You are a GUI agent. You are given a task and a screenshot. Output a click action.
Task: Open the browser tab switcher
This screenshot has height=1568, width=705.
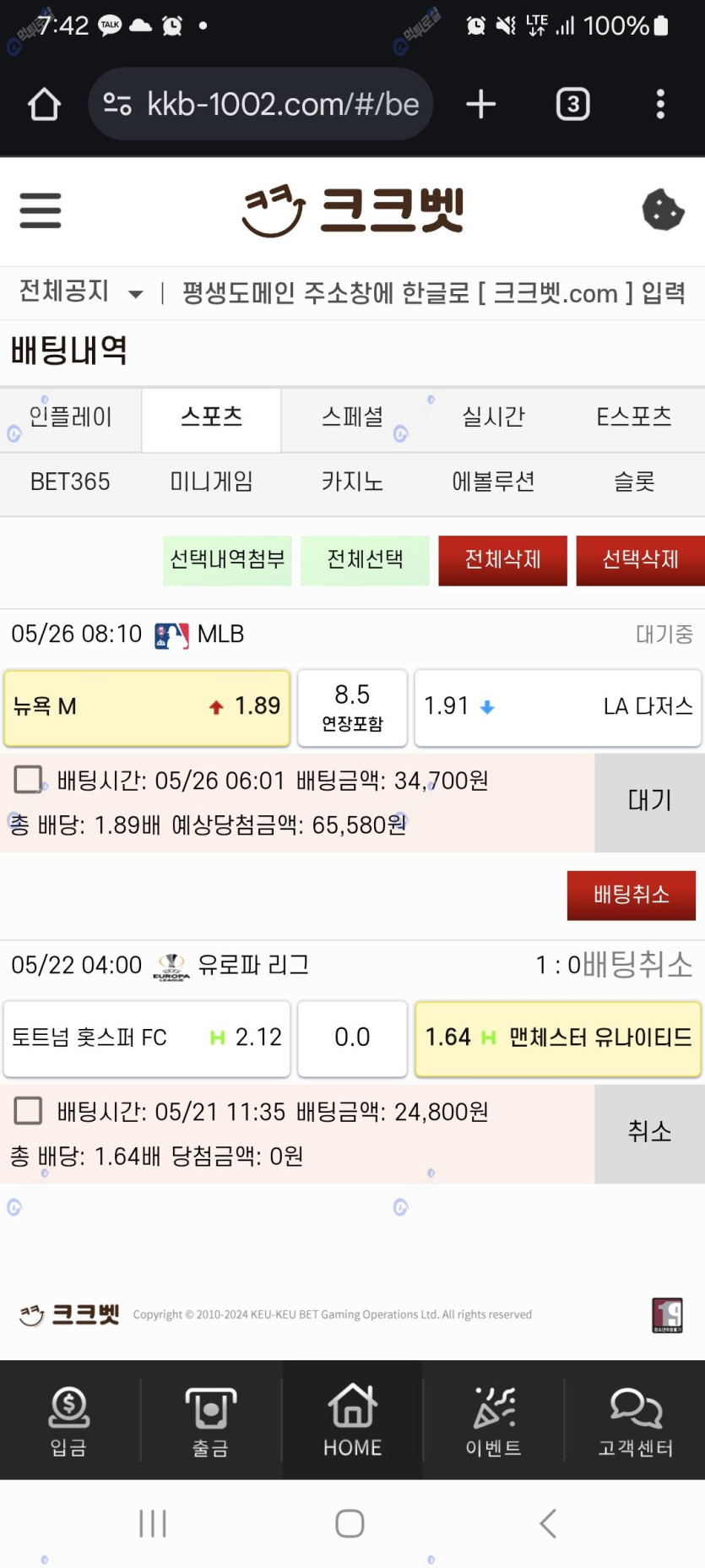pos(572,105)
